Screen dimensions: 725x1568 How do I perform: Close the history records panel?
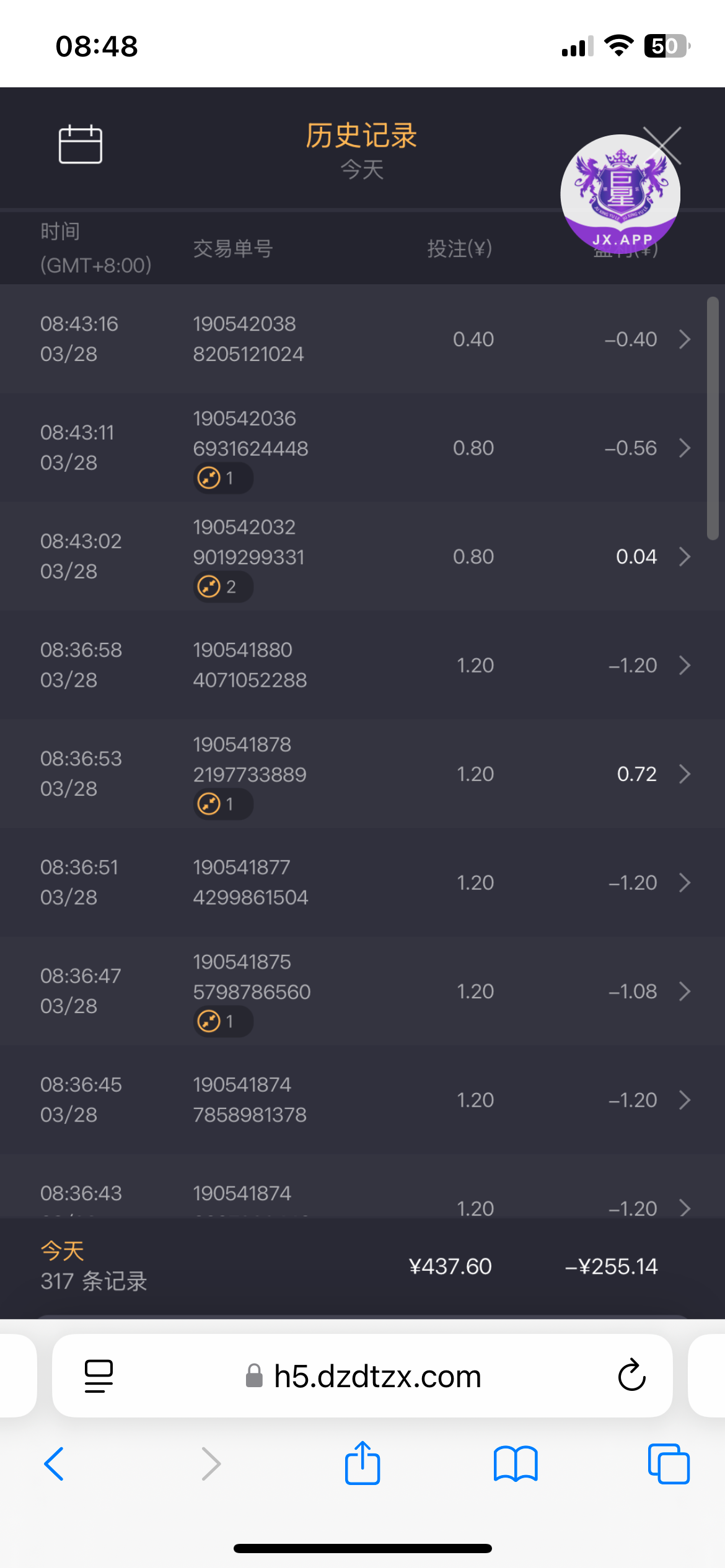(x=662, y=145)
